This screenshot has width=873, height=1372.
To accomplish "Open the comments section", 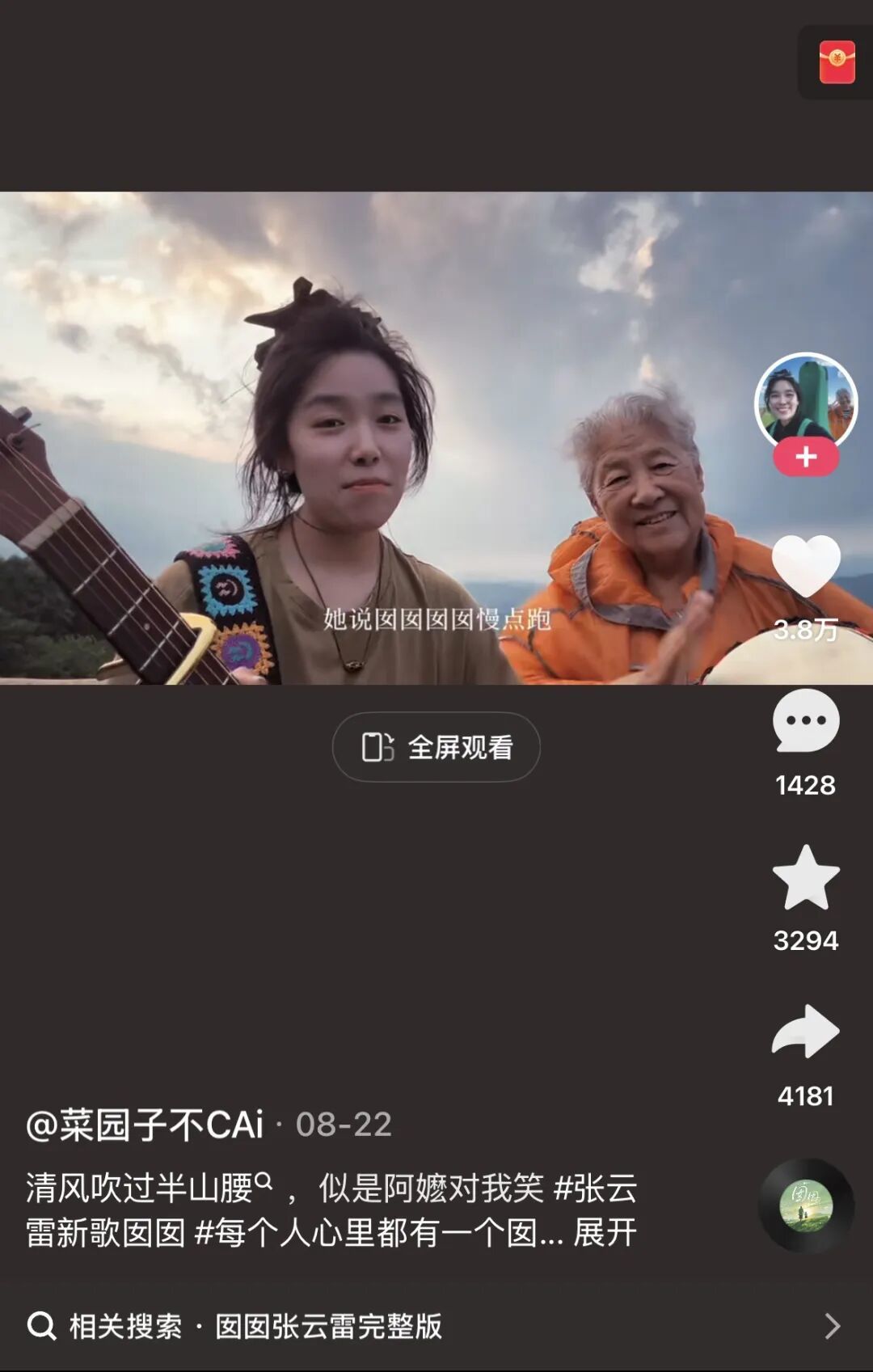I will 806,721.
